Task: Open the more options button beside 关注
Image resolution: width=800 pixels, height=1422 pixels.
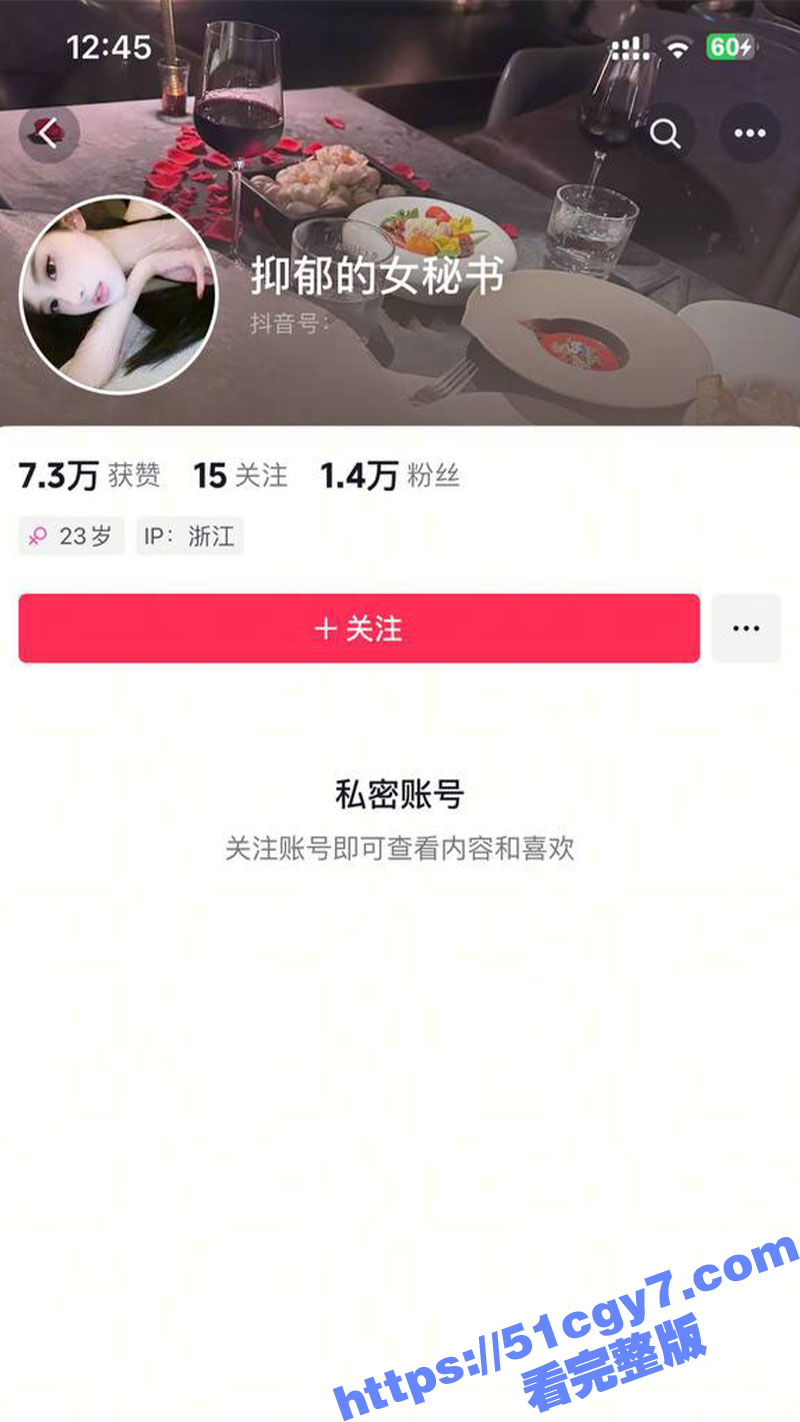Action: pos(746,628)
